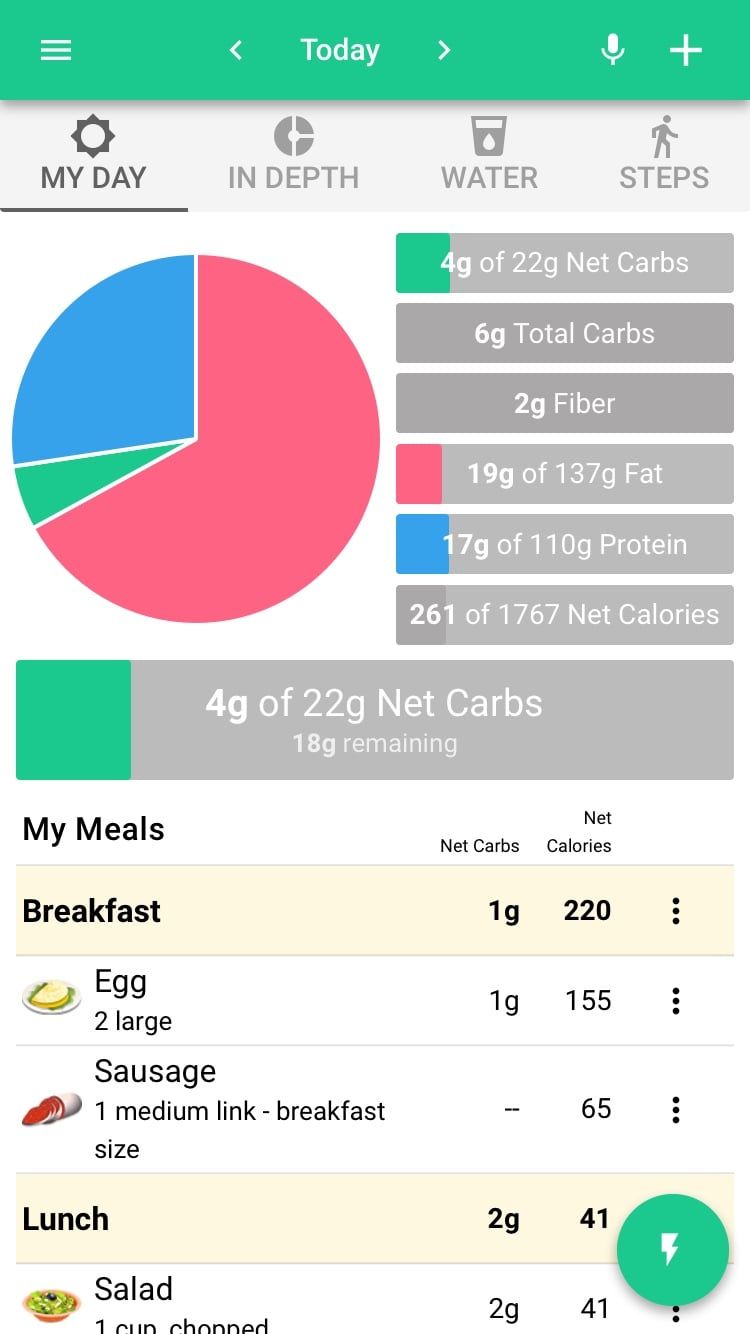
Task: Switch to the Steps tab
Action: [664, 155]
